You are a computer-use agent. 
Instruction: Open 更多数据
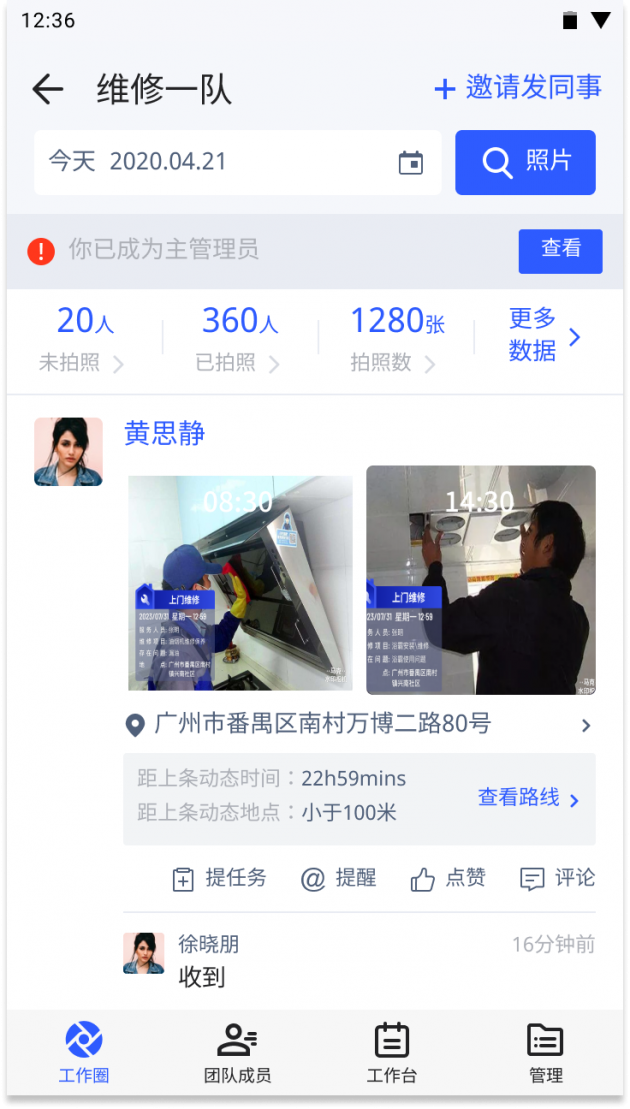[x=543, y=335]
